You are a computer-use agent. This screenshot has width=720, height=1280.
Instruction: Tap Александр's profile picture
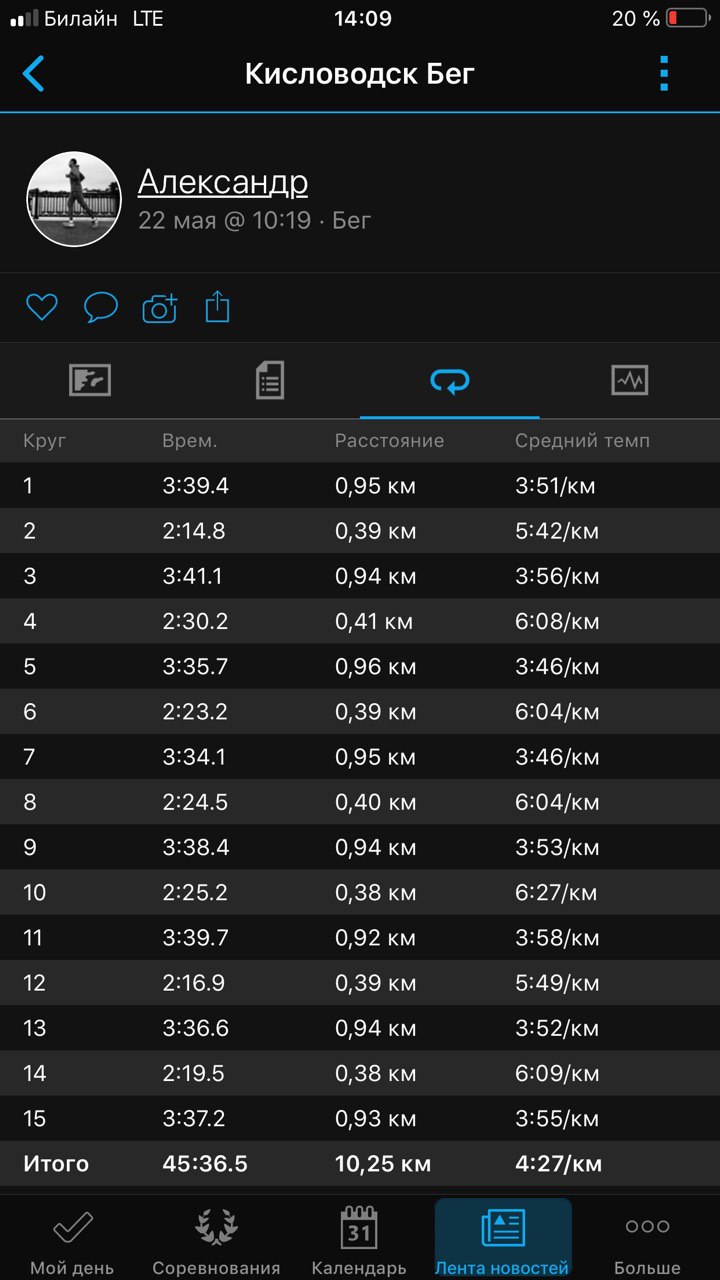coord(73,199)
